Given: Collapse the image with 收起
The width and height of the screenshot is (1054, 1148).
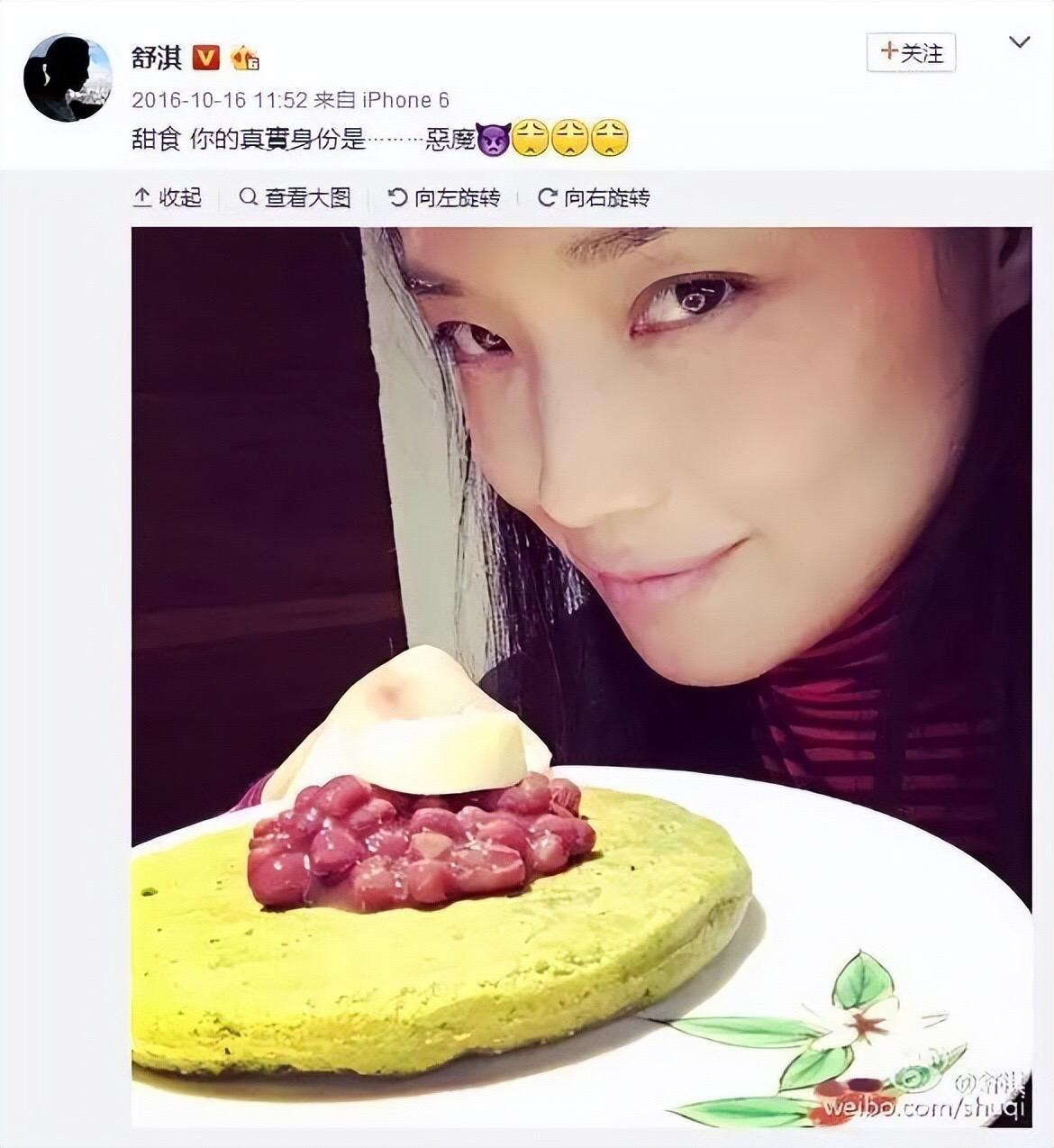Looking at the screenshot, I should tap(168, 197).
